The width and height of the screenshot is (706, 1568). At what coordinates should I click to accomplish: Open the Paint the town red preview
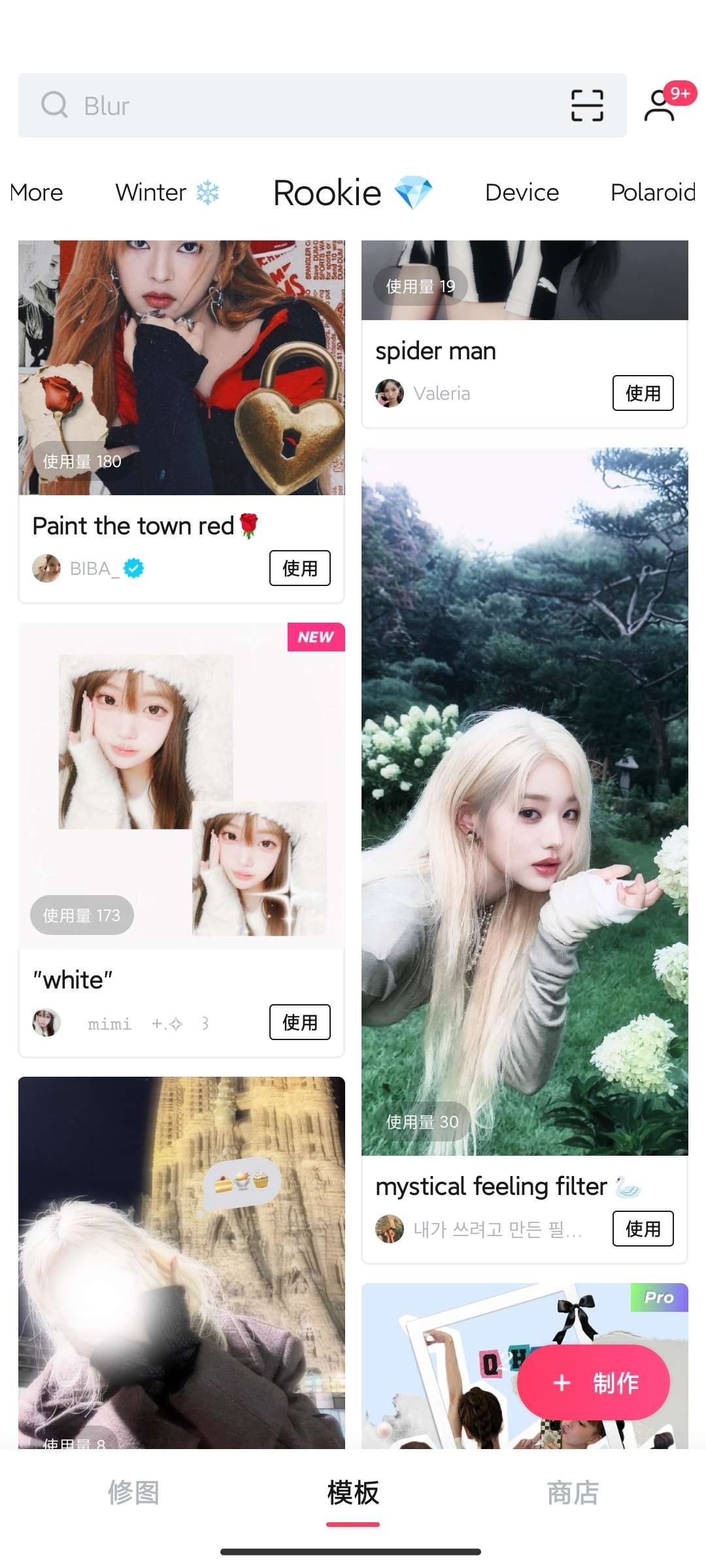point(182,366)
